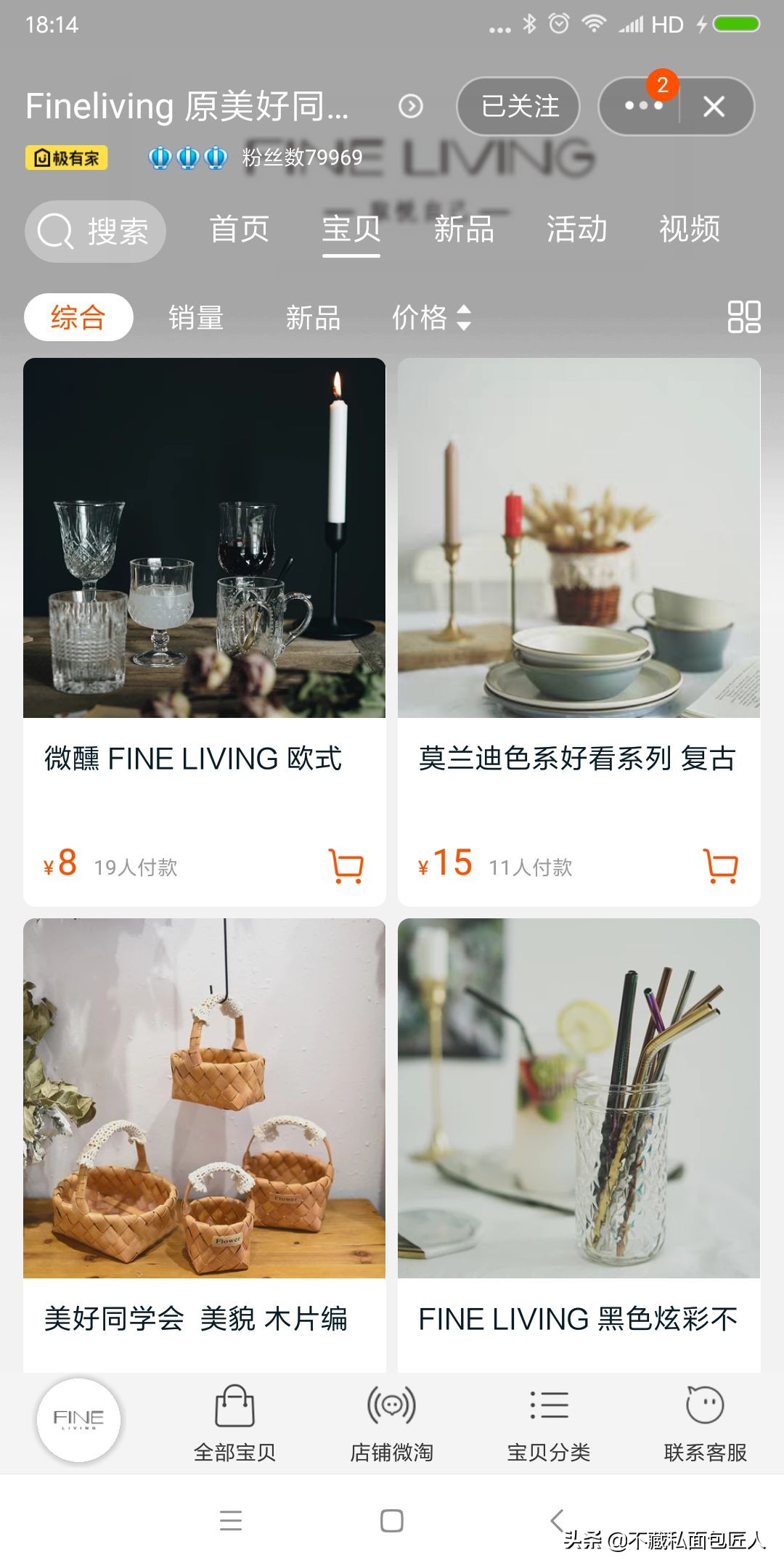
Task: Open the more options ellipsis menu
Action: tap(642, 107)
